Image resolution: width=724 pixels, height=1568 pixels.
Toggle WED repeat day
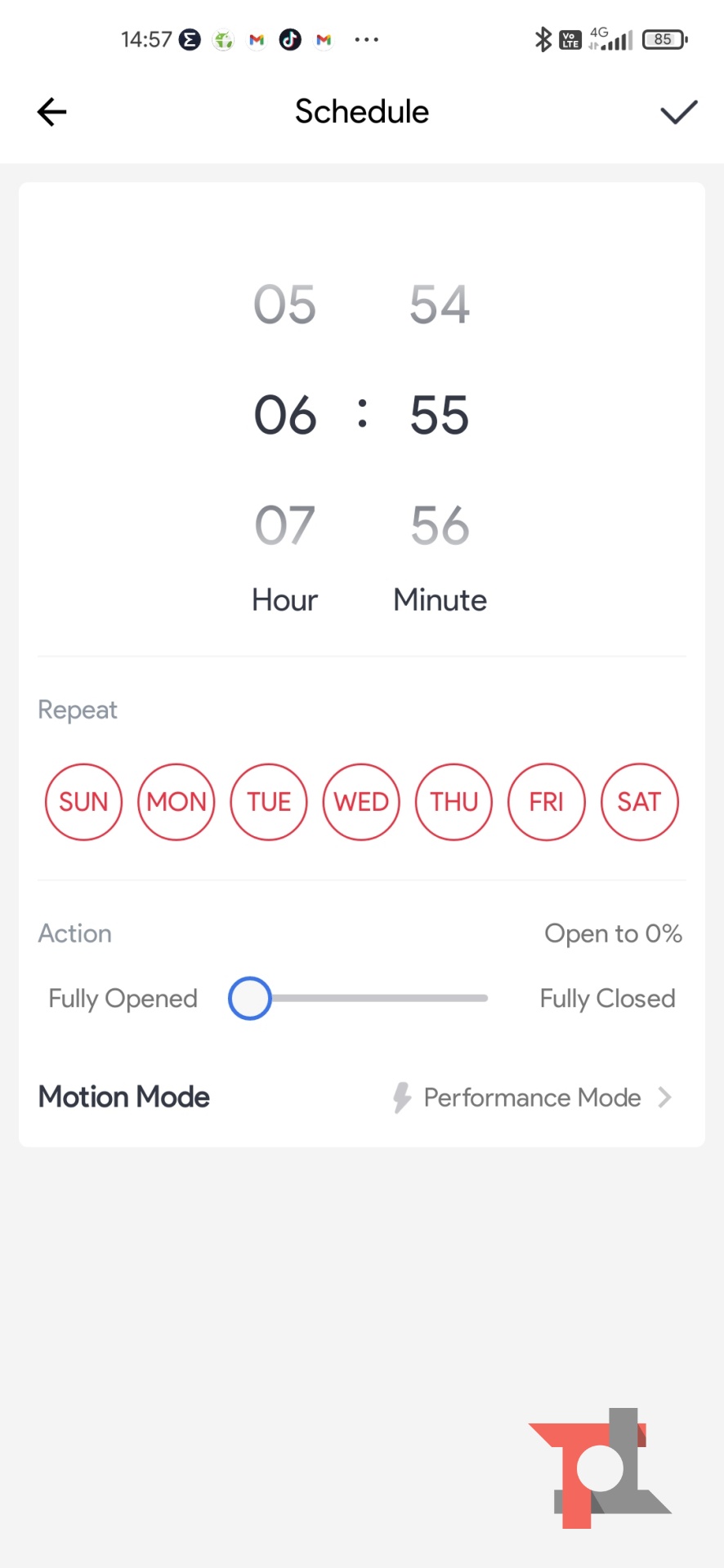click(x=361, y=802)
